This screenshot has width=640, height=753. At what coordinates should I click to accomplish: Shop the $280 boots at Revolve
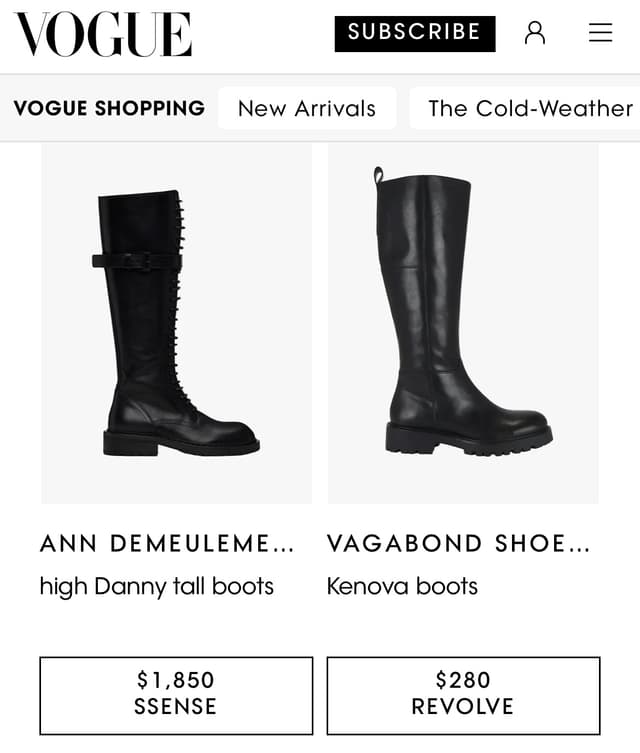click(463, 694)
